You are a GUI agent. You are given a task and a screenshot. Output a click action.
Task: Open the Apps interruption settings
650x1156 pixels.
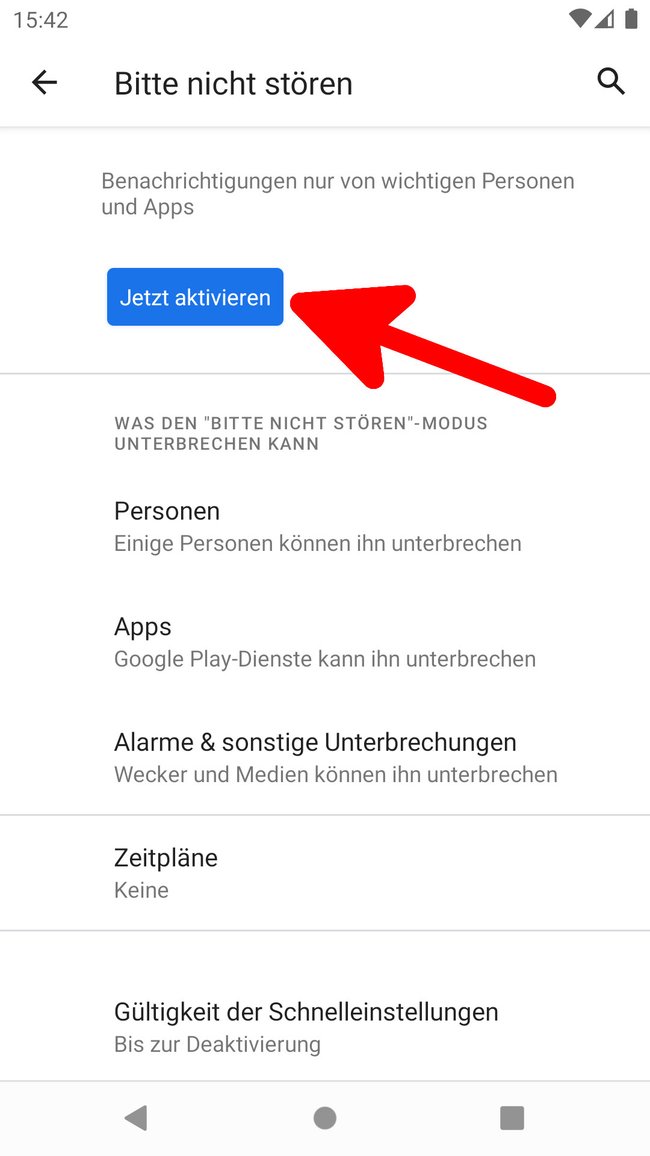(325, 642)
